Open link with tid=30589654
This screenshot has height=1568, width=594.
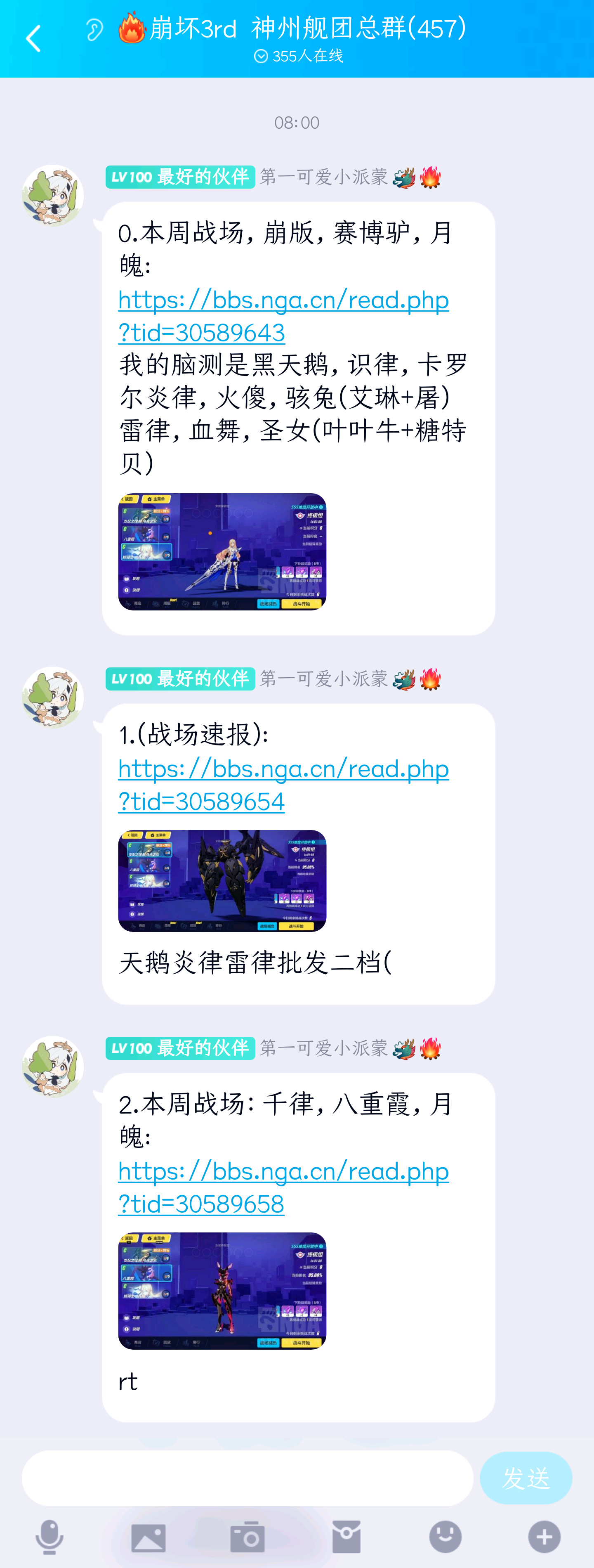pyautogui.click(x=283, y=785)
